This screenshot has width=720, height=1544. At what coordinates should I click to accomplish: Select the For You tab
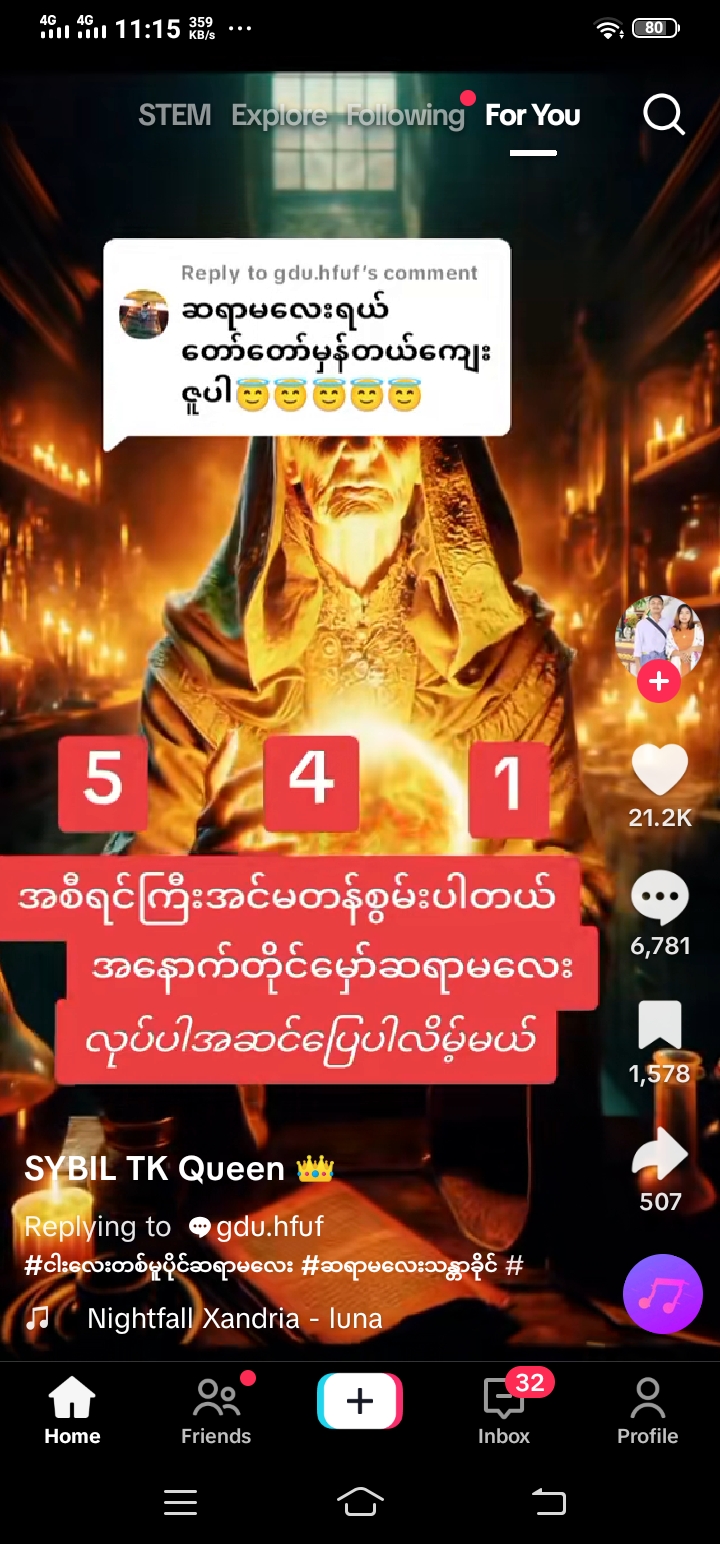pos(532,116)
